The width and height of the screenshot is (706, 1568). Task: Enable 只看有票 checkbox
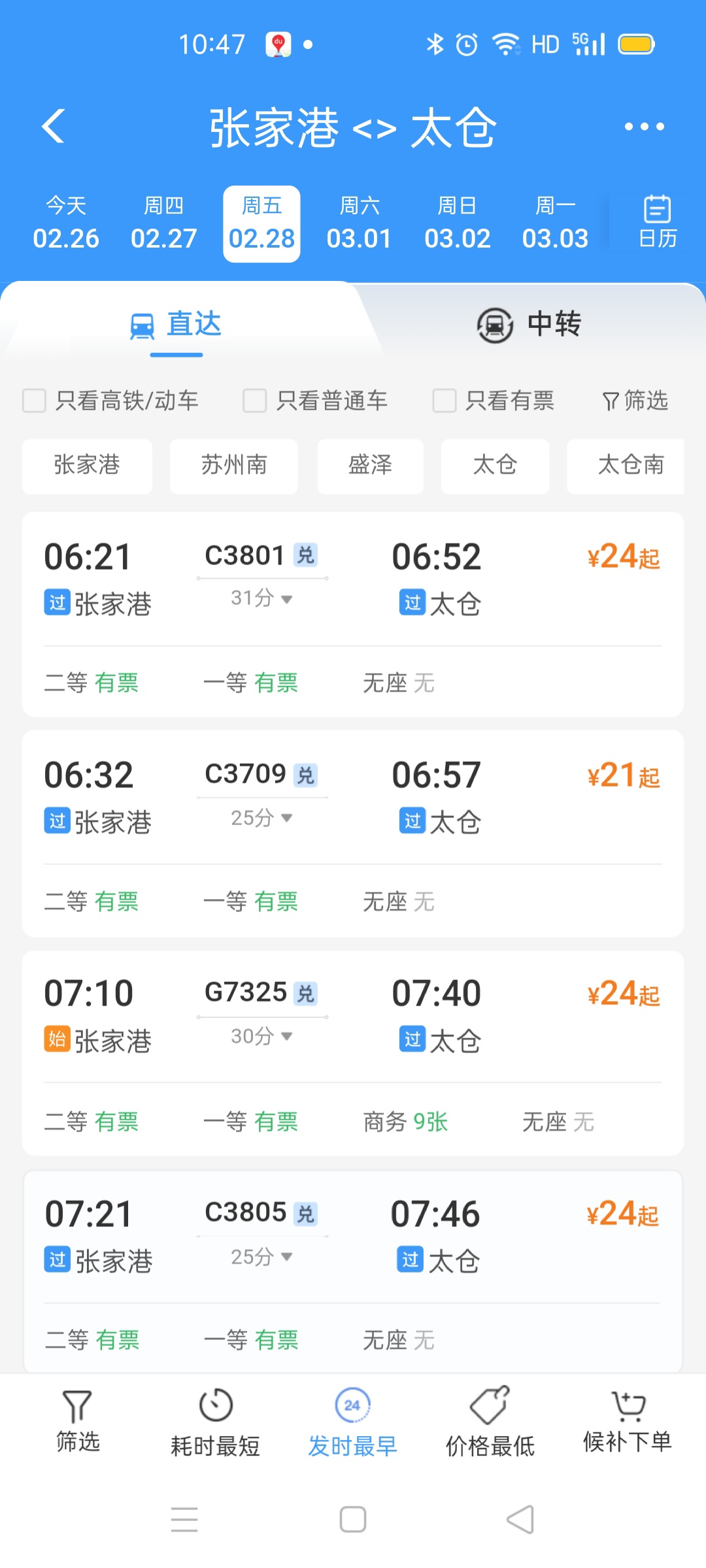445,400
